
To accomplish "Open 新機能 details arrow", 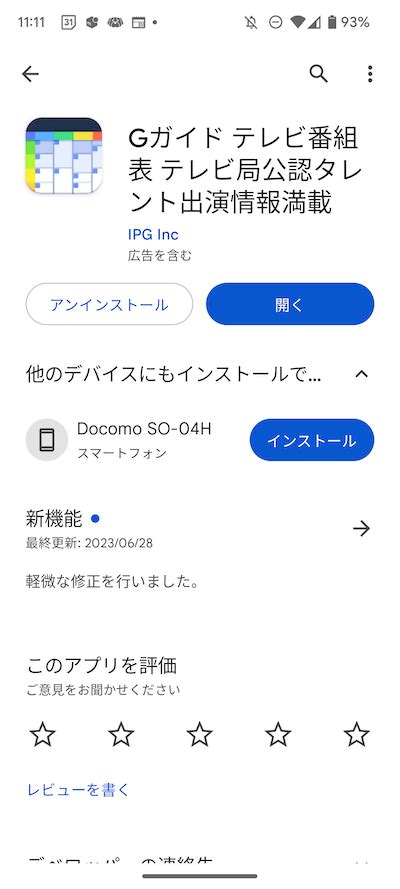I will point(361,528).
